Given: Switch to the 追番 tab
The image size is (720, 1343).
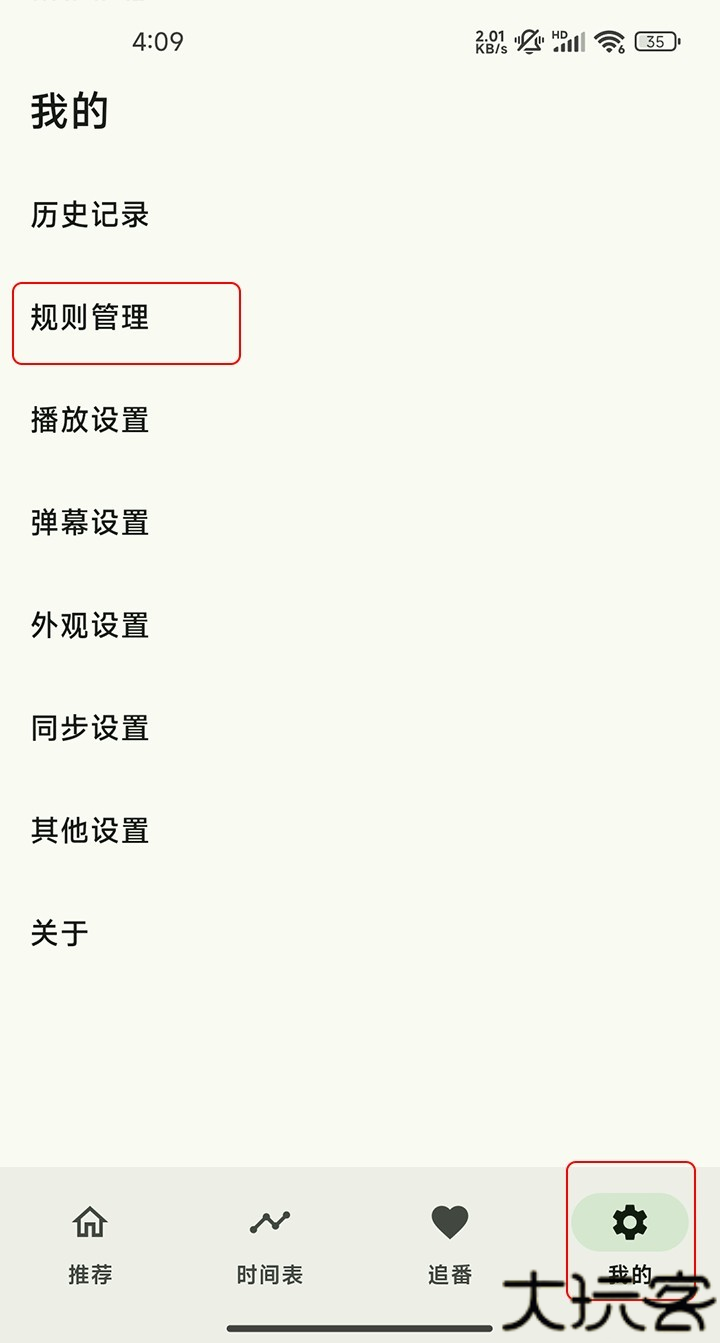Looking at the screenshot, I should point(450,1242).
